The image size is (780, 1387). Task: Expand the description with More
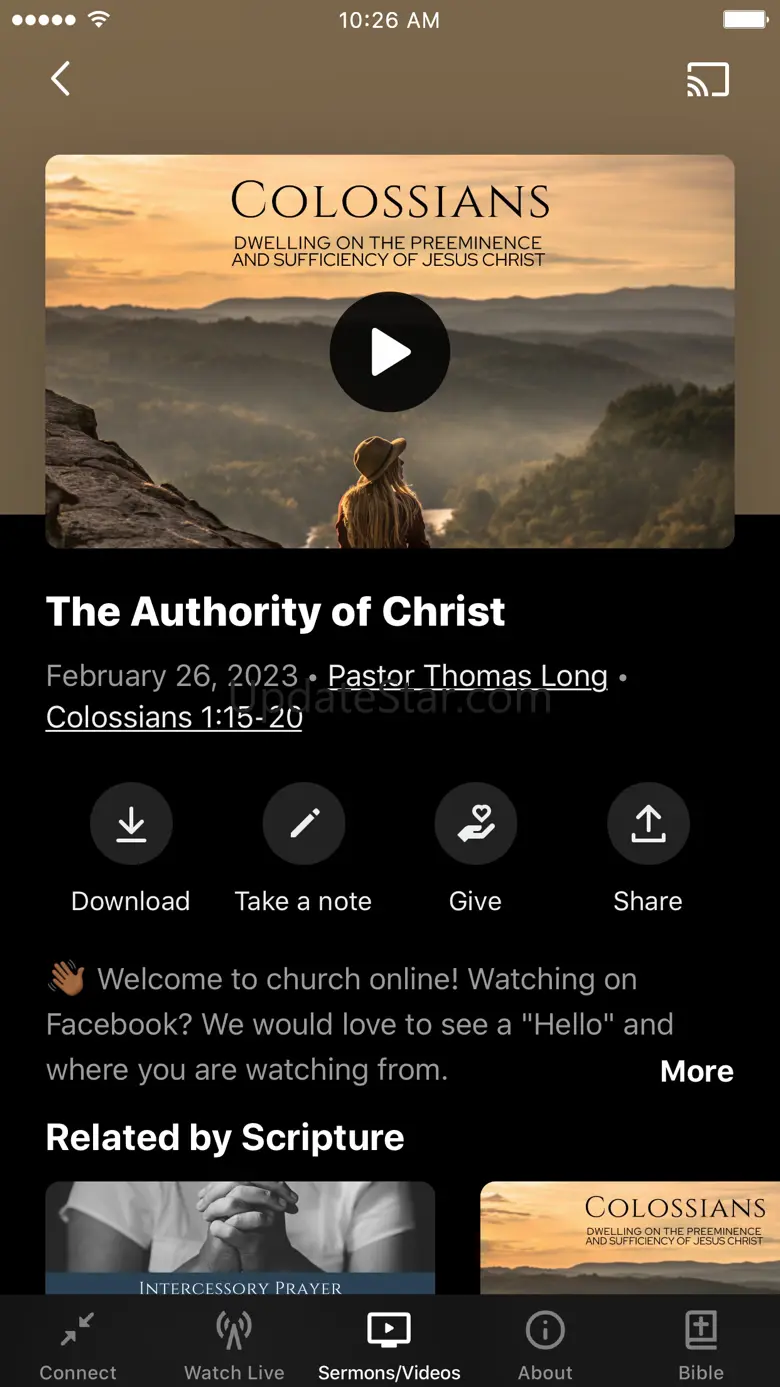tap(697, 1071)
